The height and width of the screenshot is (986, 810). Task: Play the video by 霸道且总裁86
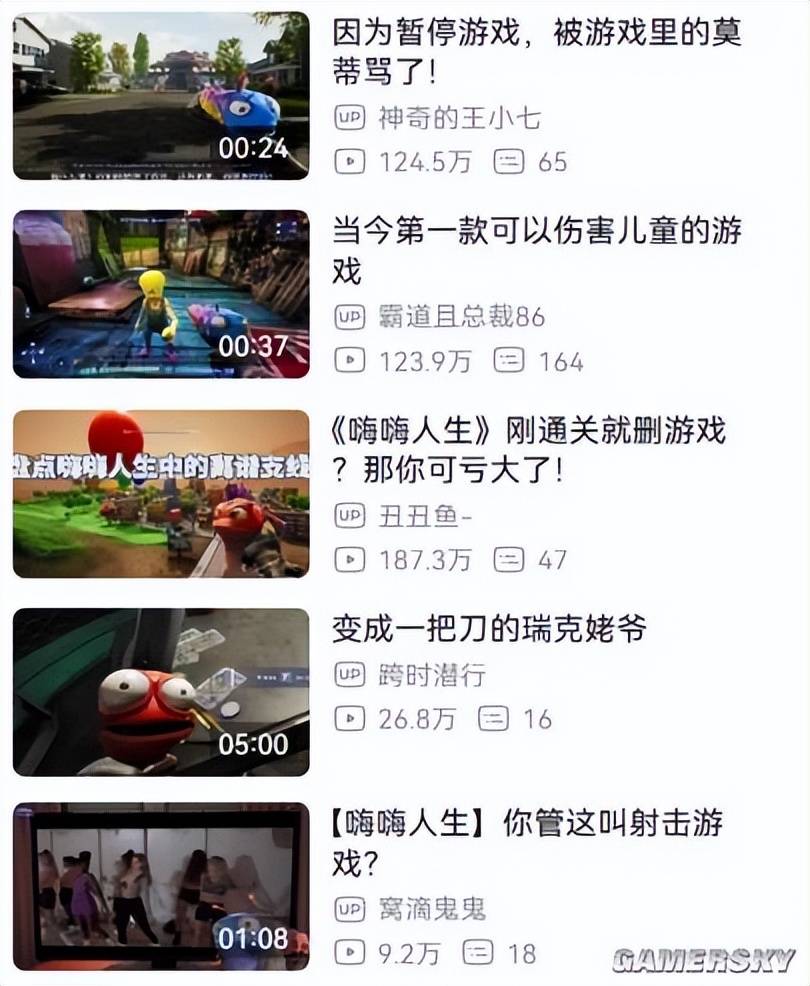(x=160, y=294)
